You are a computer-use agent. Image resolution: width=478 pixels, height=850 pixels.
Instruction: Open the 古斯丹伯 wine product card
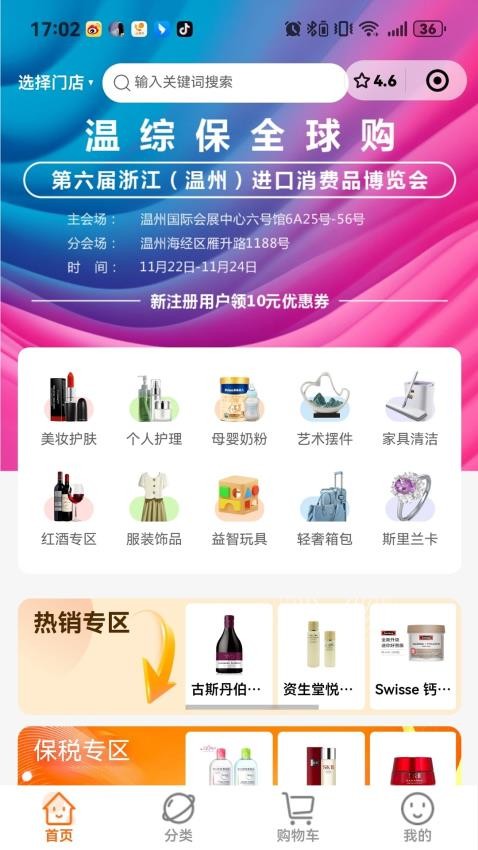click(229, 656)
